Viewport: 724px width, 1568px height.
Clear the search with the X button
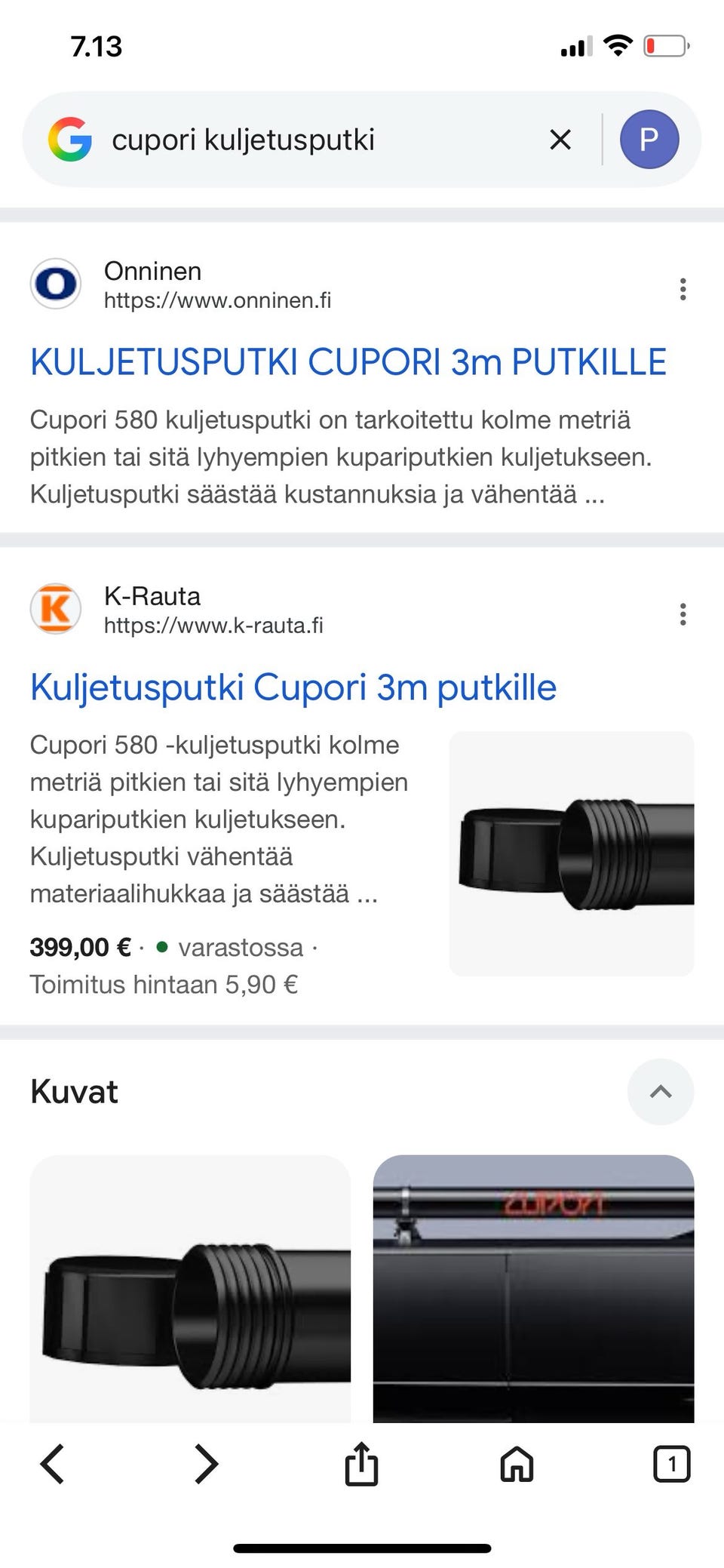(560, 139)
